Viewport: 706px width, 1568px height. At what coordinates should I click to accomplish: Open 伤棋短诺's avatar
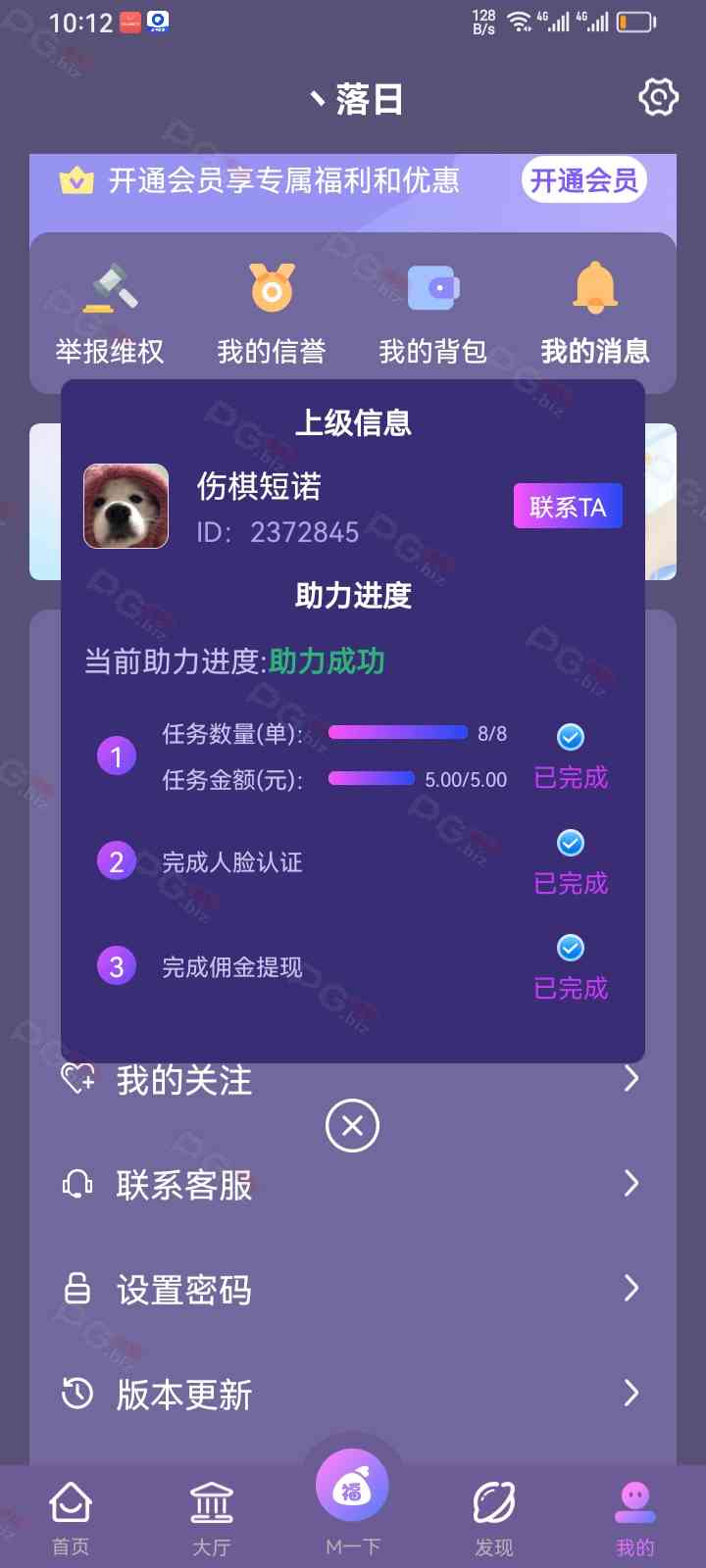126,506
